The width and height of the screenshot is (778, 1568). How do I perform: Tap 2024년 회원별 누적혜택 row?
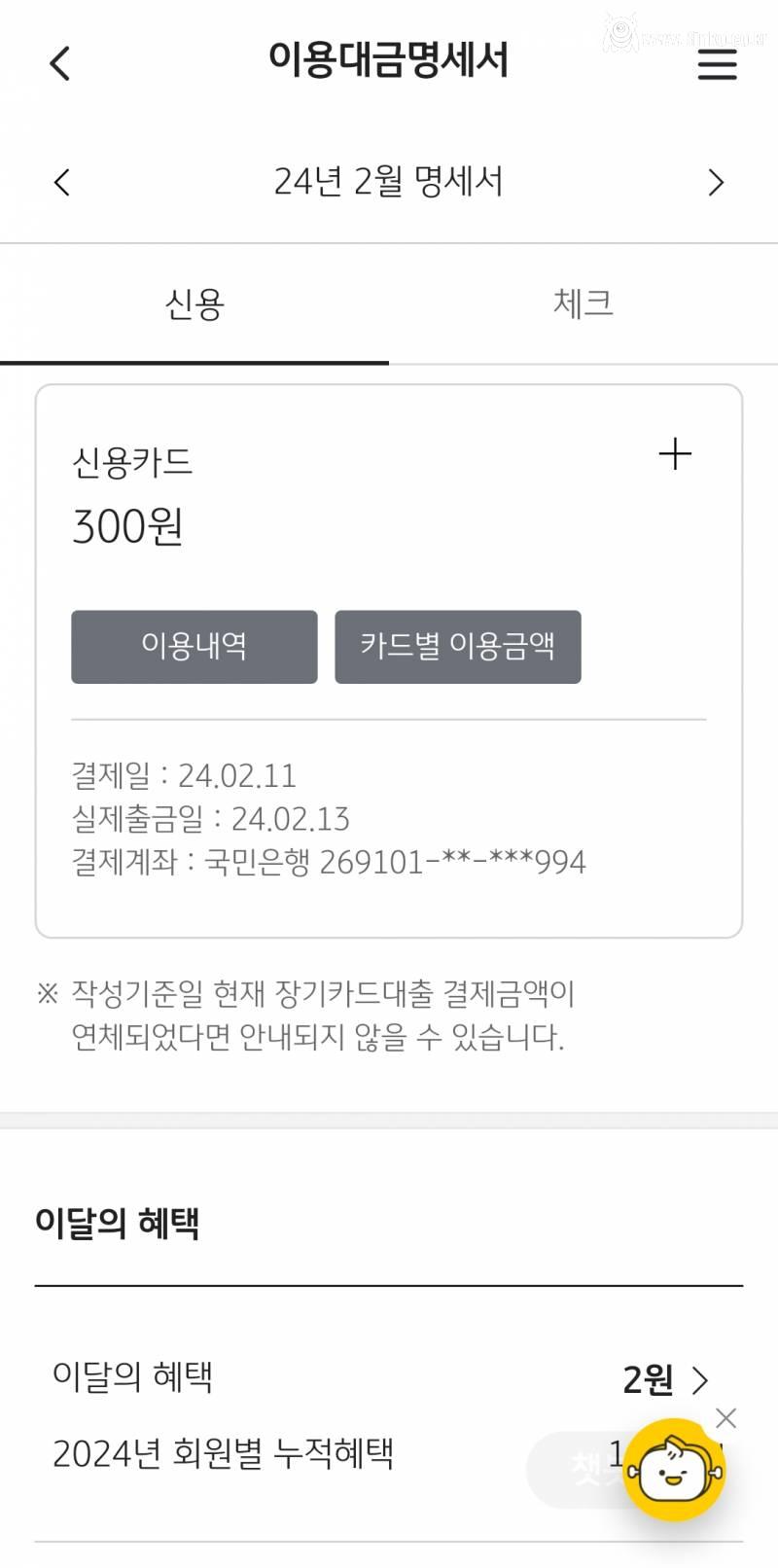229,1455
